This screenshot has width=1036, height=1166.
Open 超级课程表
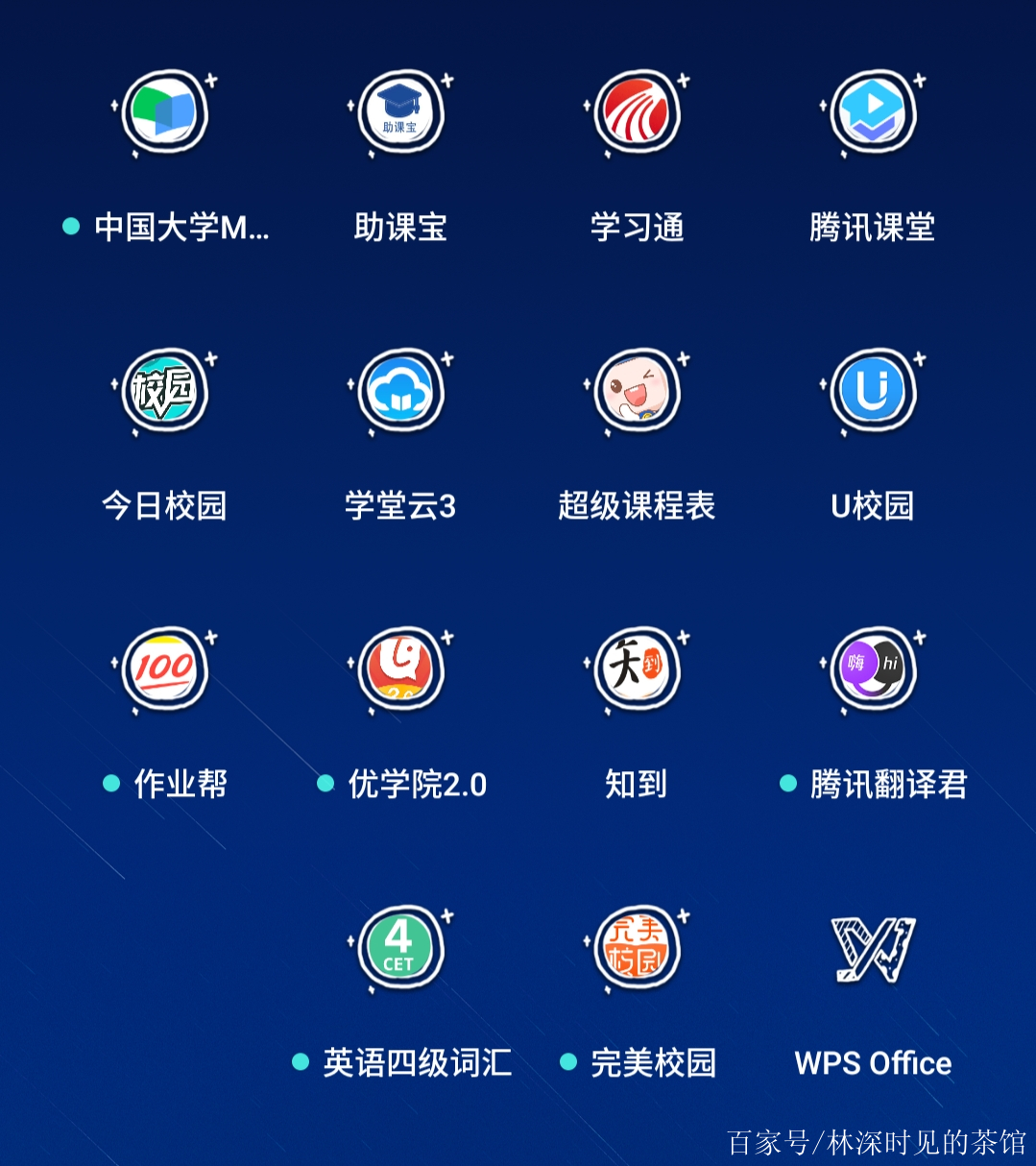point(637,392)
